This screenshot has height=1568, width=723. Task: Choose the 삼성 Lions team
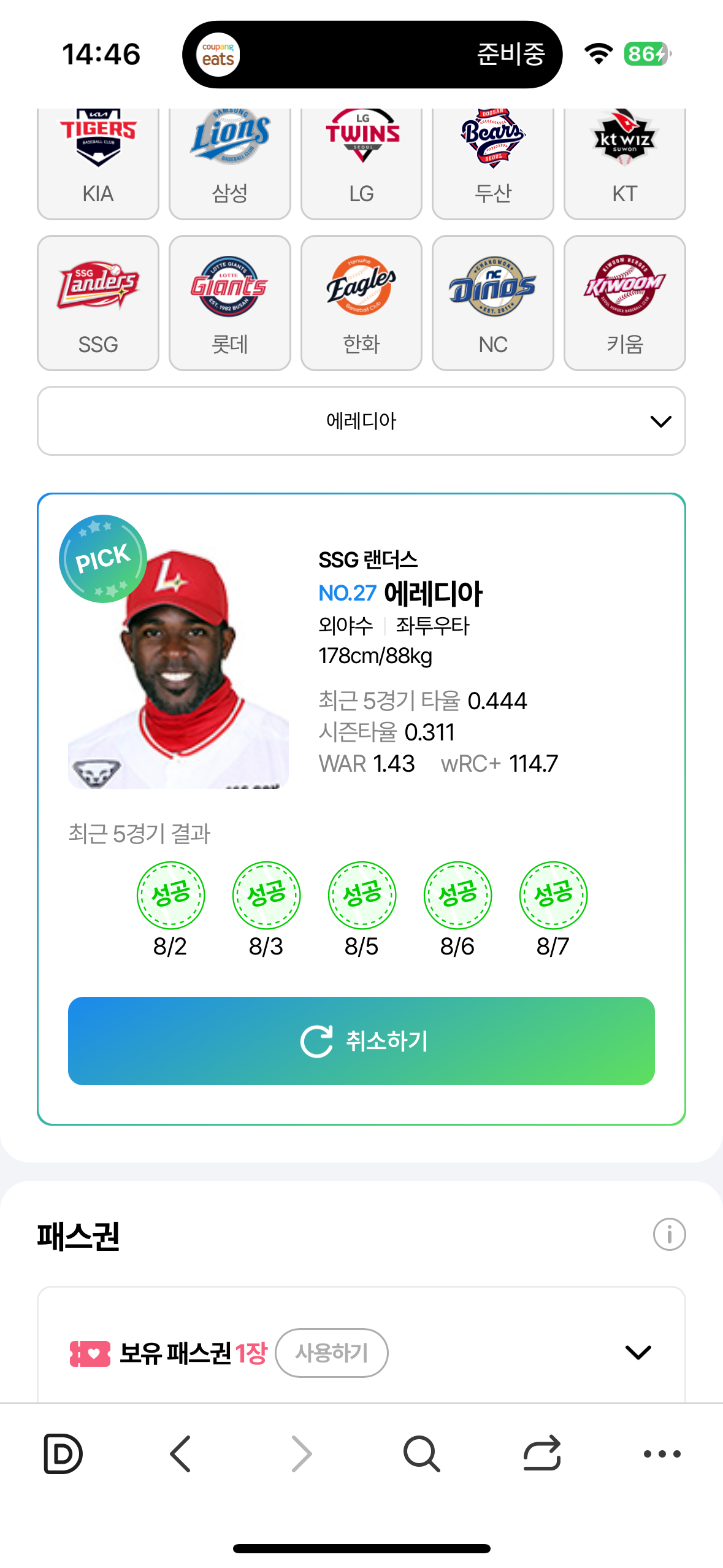(229, 163)
